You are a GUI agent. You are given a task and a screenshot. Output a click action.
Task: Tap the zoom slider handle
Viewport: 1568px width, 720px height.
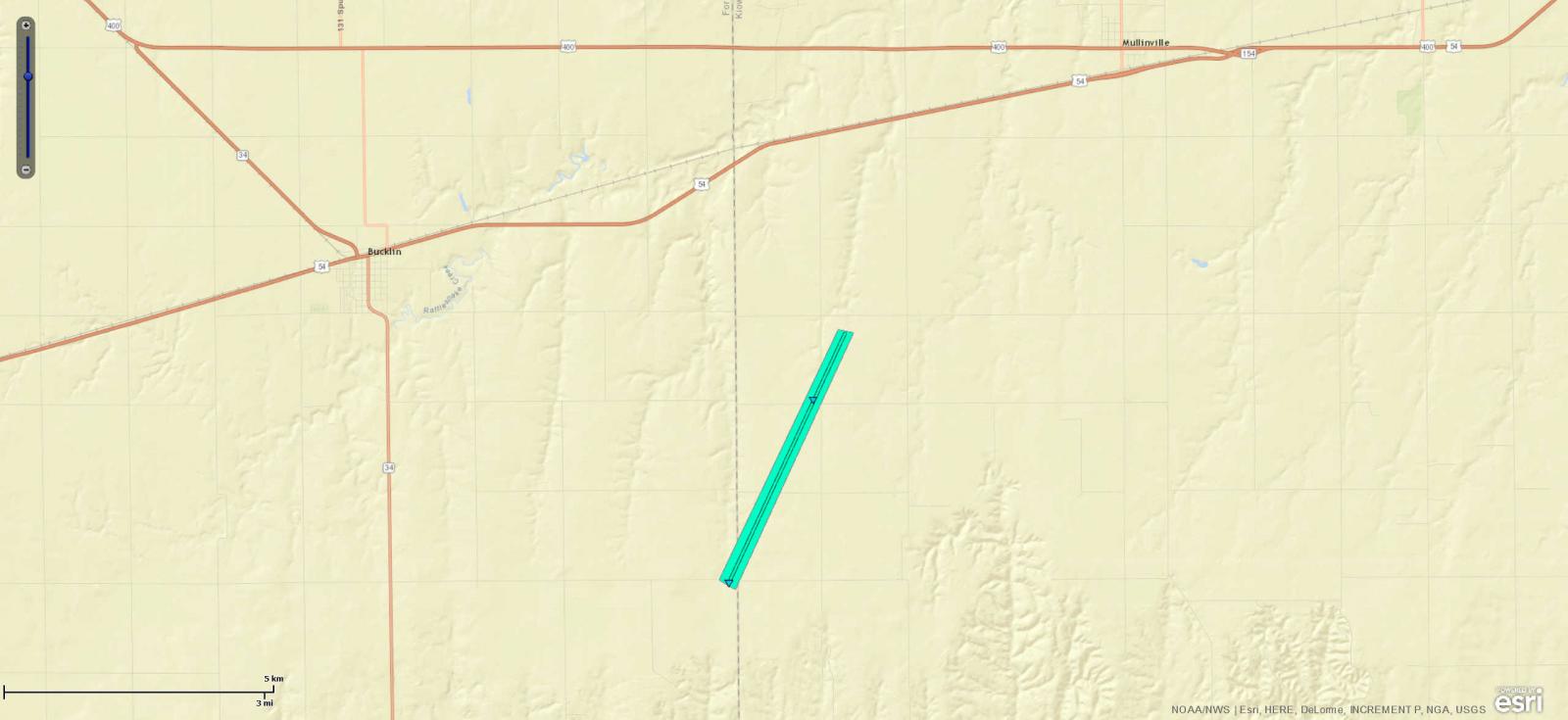pyautogui.click(x=27, y=76)
